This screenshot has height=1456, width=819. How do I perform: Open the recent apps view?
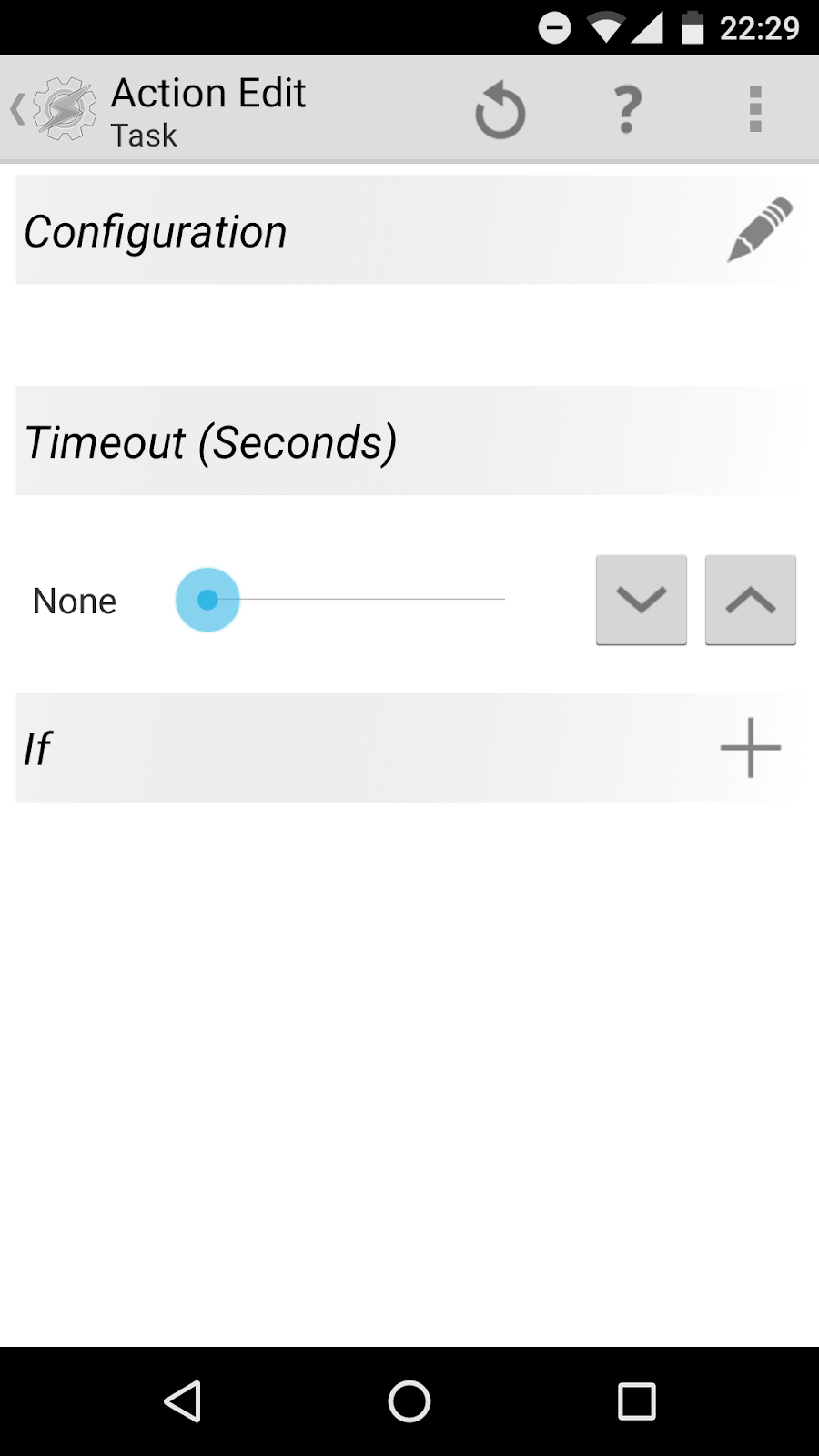click(x=636, y=1400)
